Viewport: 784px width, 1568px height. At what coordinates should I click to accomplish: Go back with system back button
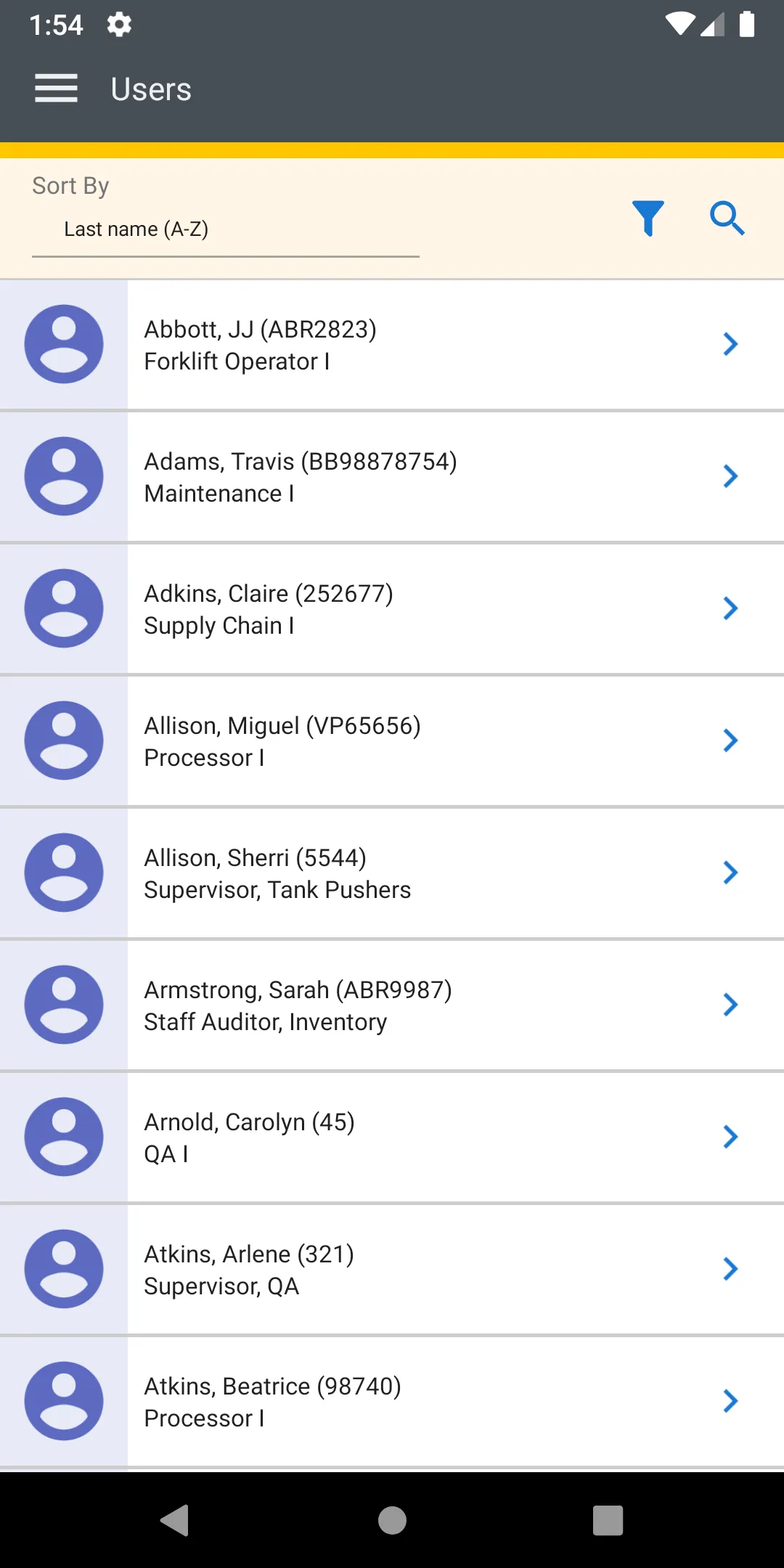[x=175, y=1520]
